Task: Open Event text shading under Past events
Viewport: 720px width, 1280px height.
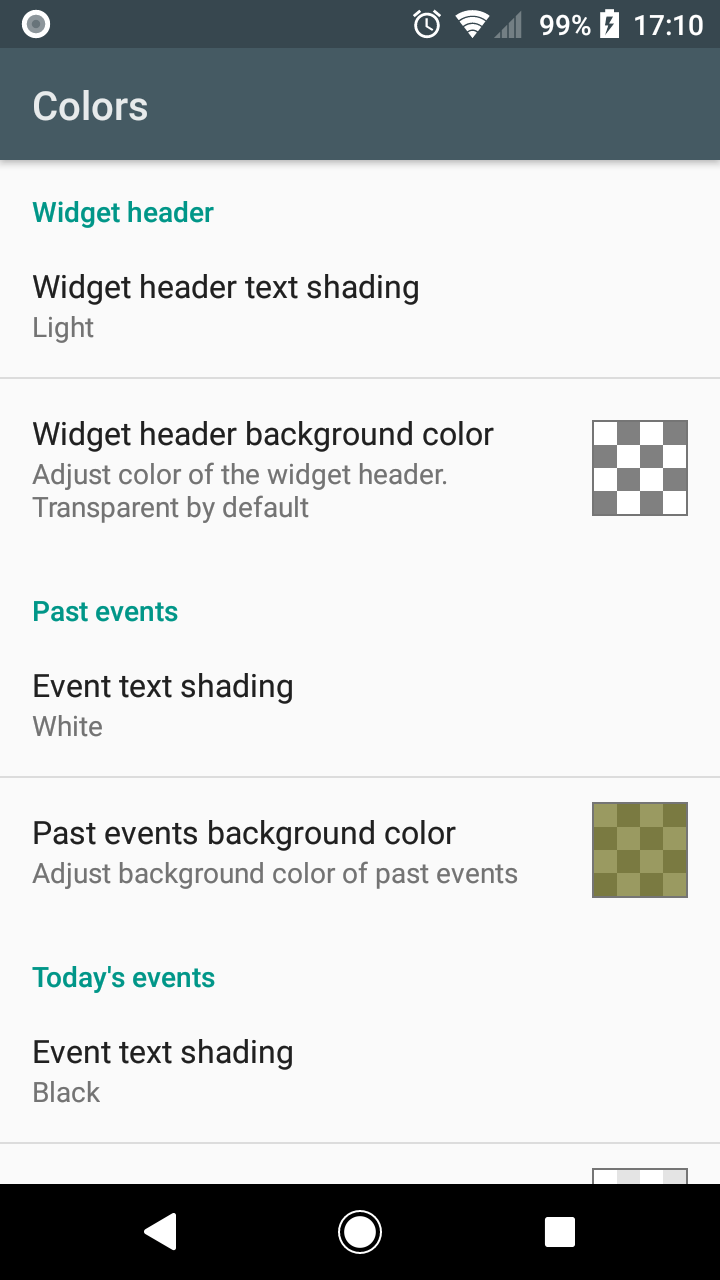Action: (x=163, y=704)
